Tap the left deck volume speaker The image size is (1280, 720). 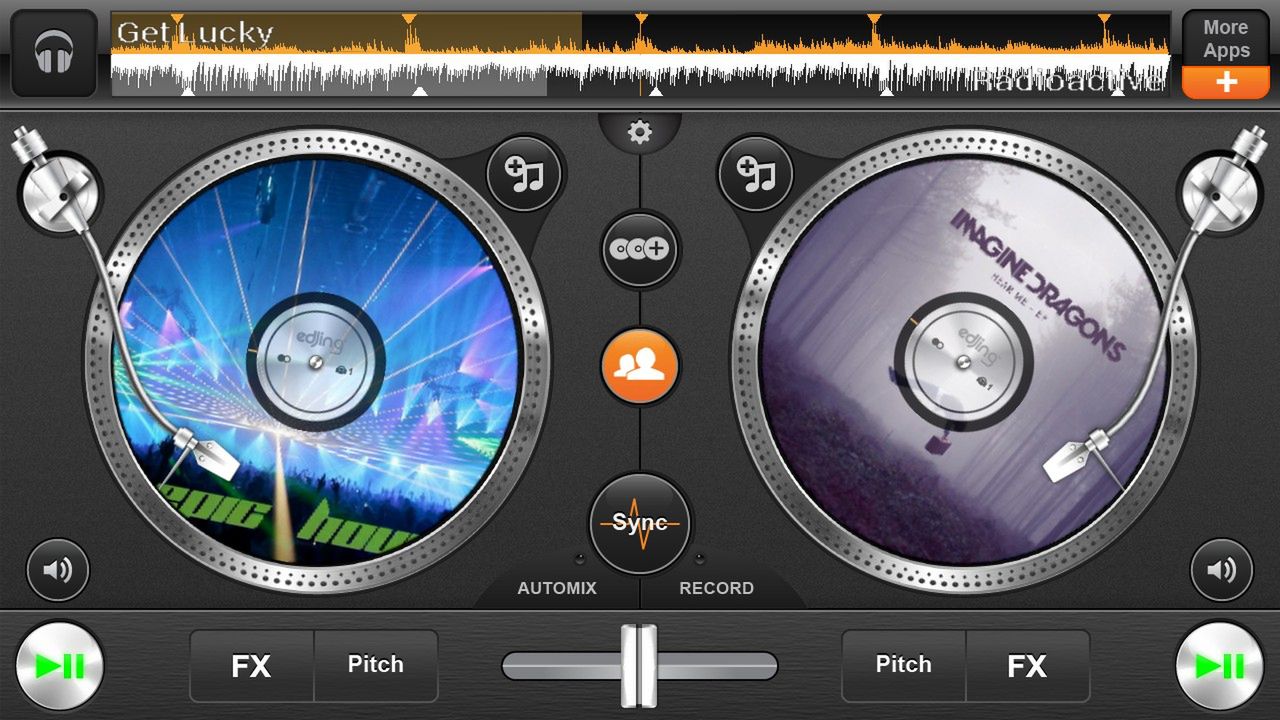(x=58, y=571)
